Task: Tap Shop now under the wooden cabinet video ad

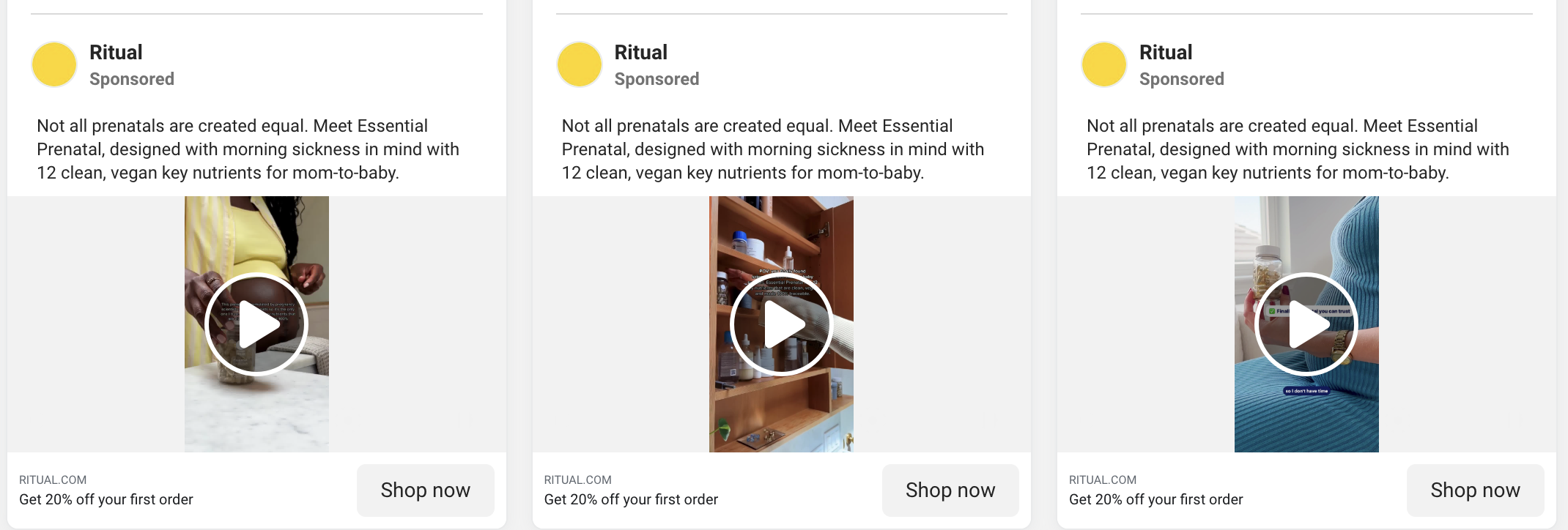Action: [x=950, y=490]
